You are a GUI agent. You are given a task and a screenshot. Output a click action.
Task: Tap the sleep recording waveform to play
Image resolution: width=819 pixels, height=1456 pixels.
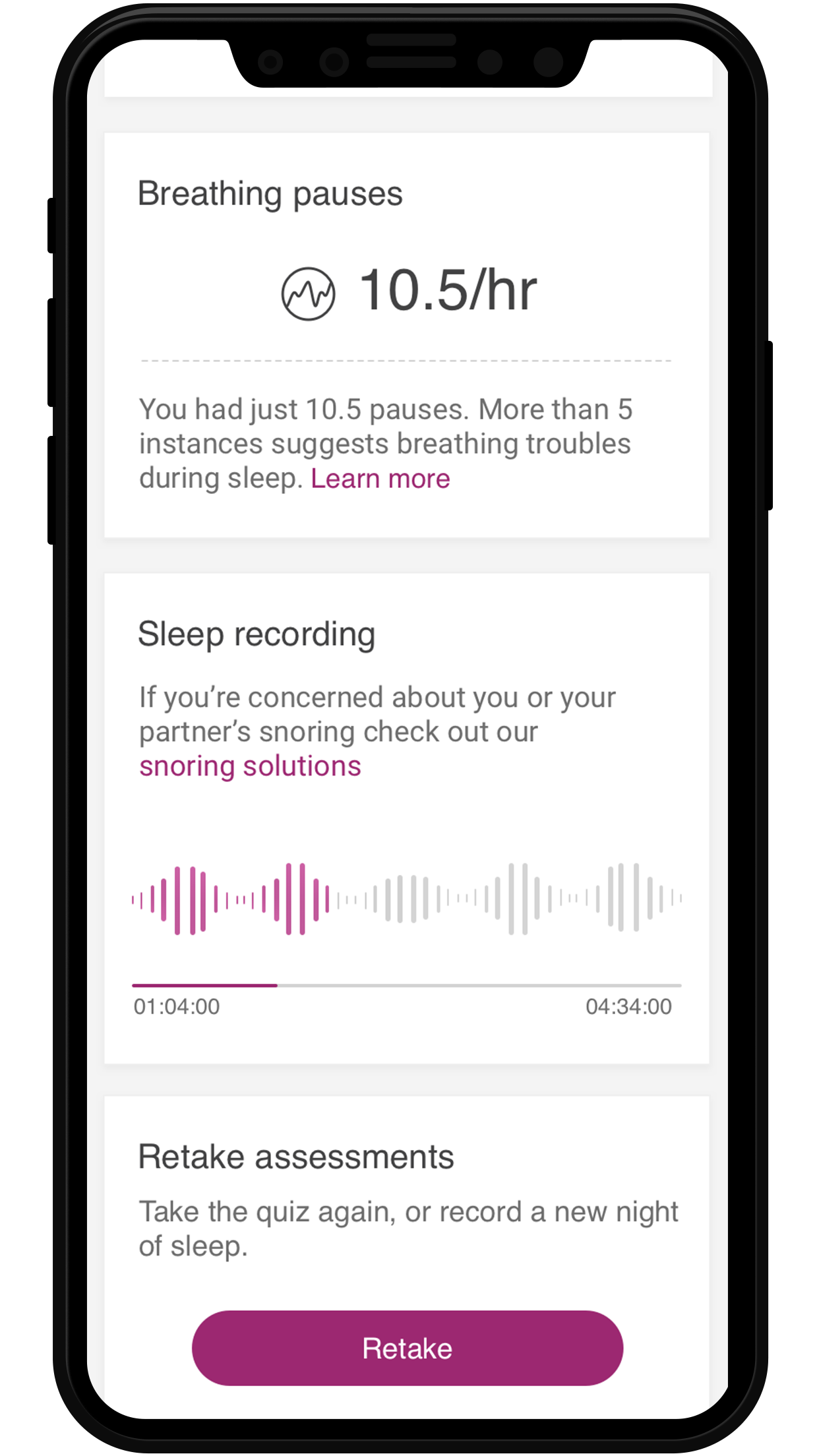[406, 898]
